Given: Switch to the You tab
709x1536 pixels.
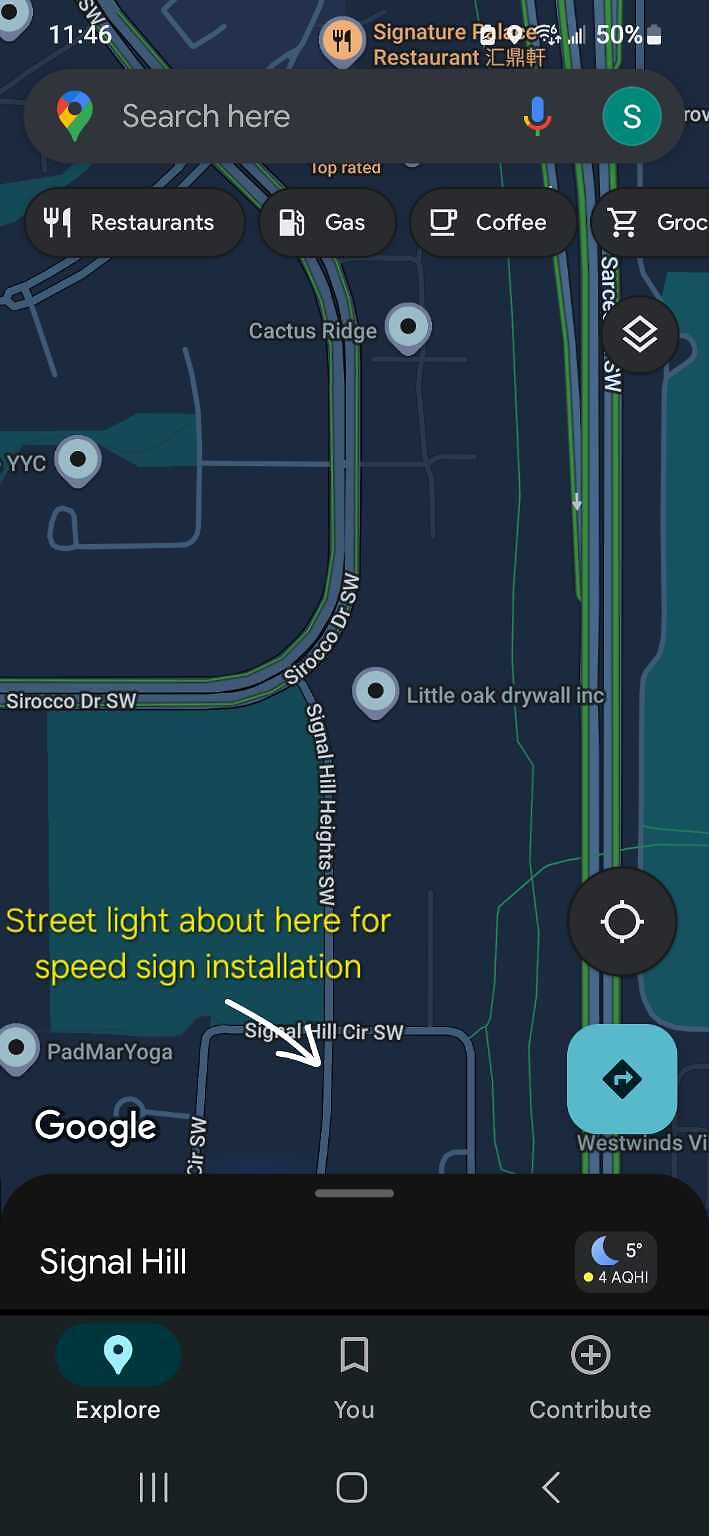Looking at the screenshot, I should [x=354, y=1378].
